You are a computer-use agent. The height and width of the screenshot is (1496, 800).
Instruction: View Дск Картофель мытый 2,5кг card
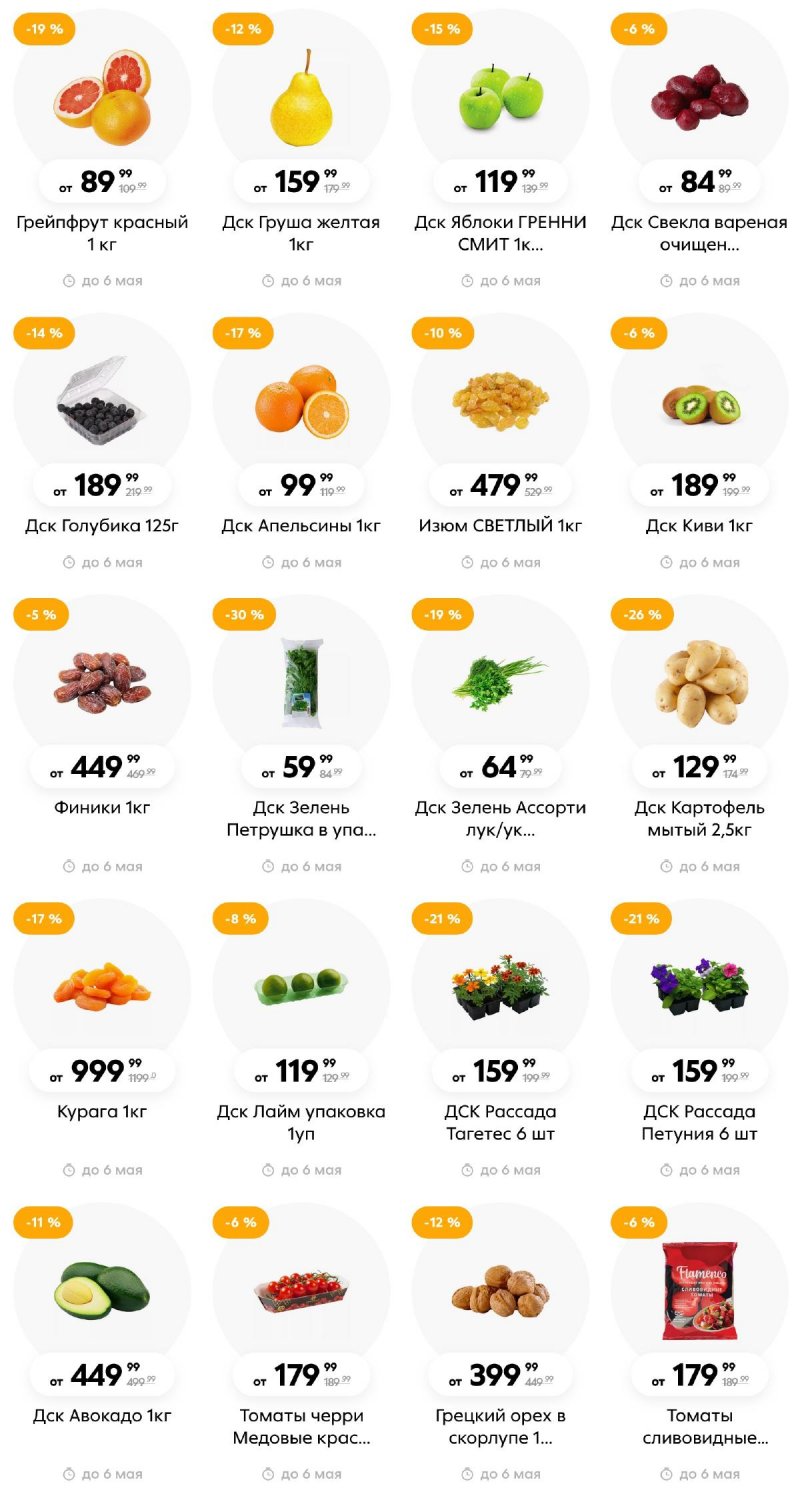(x=699, y=685)
